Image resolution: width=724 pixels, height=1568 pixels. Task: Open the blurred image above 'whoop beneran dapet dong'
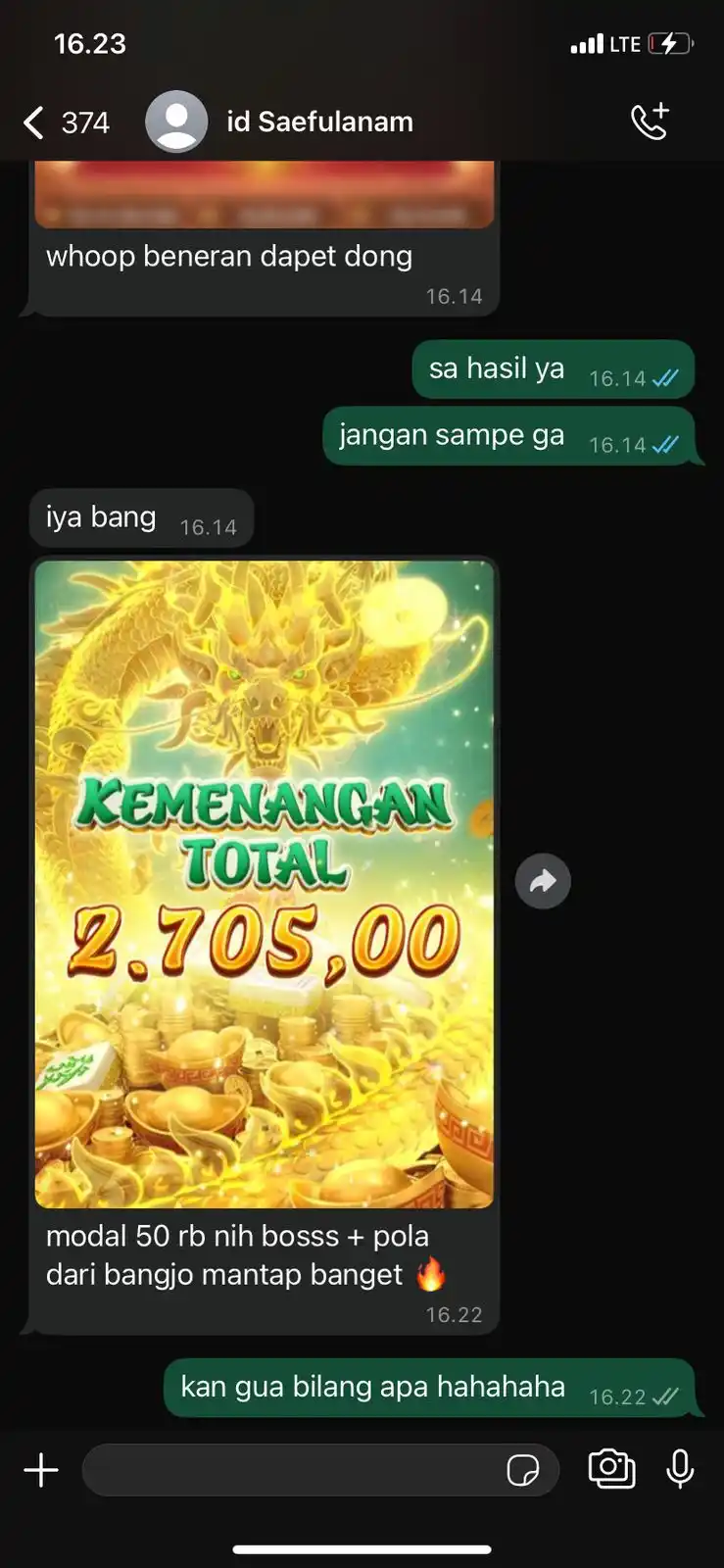coord(265,194)
